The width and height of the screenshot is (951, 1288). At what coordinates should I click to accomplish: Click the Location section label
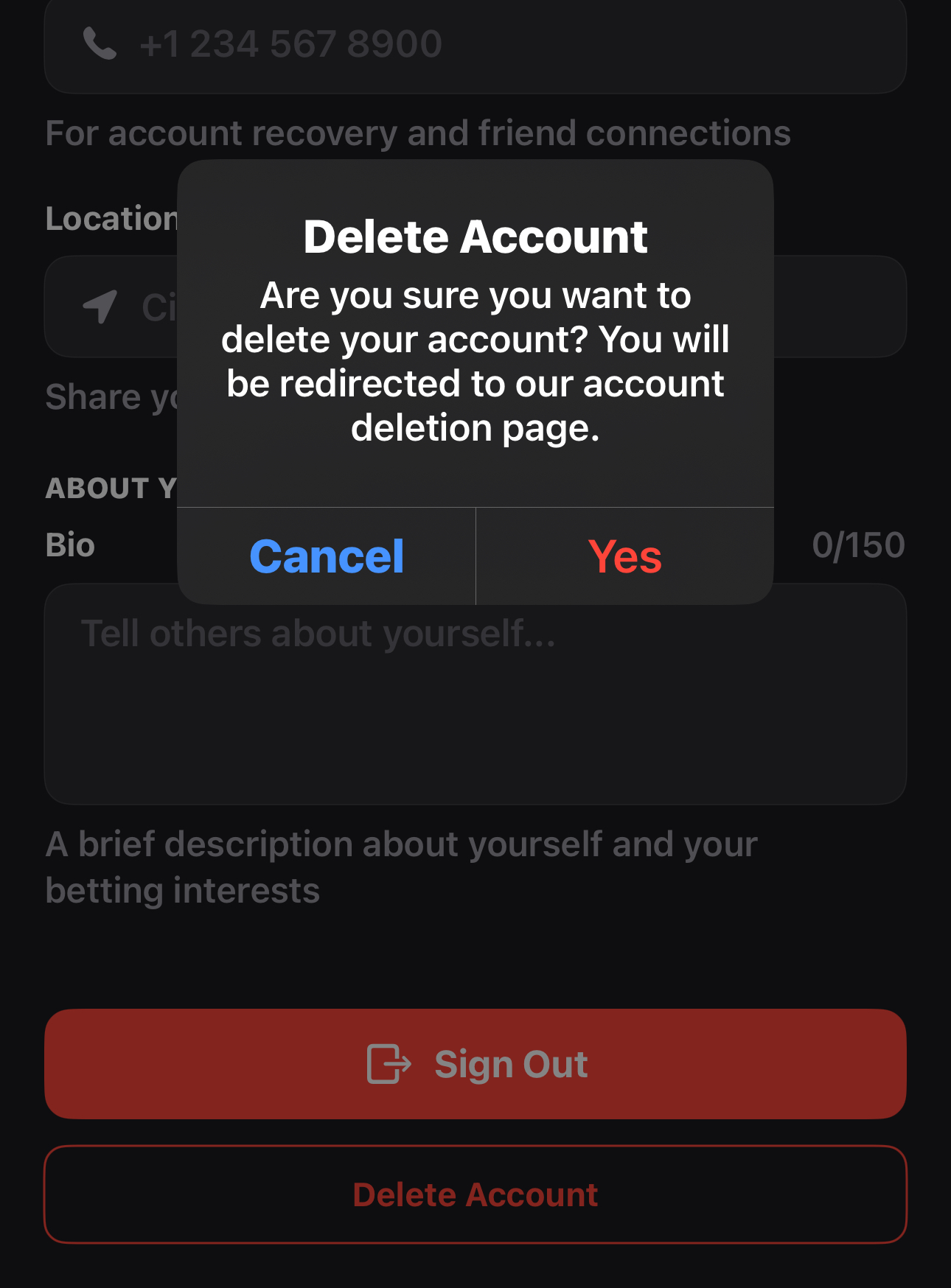tap(111, 218)
